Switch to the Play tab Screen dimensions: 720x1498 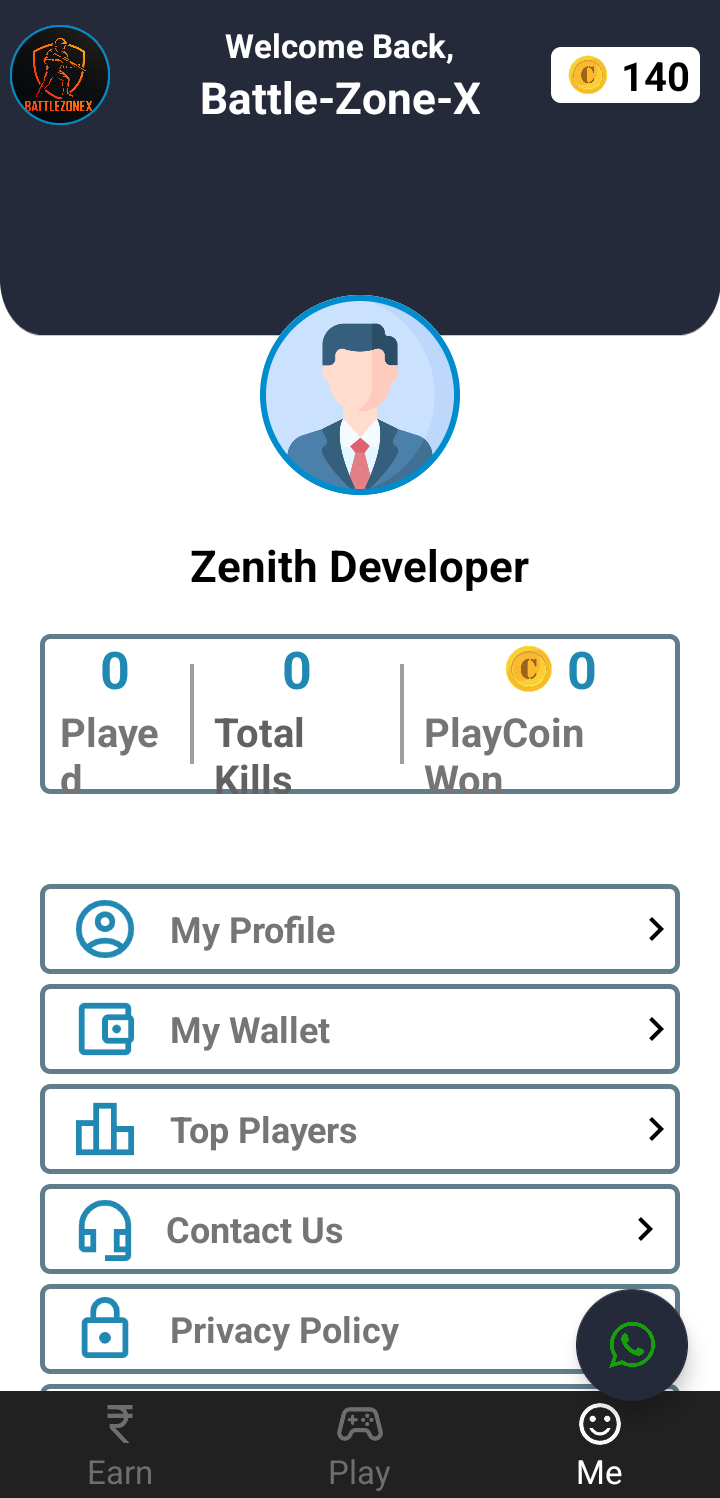pos(360,1445)
